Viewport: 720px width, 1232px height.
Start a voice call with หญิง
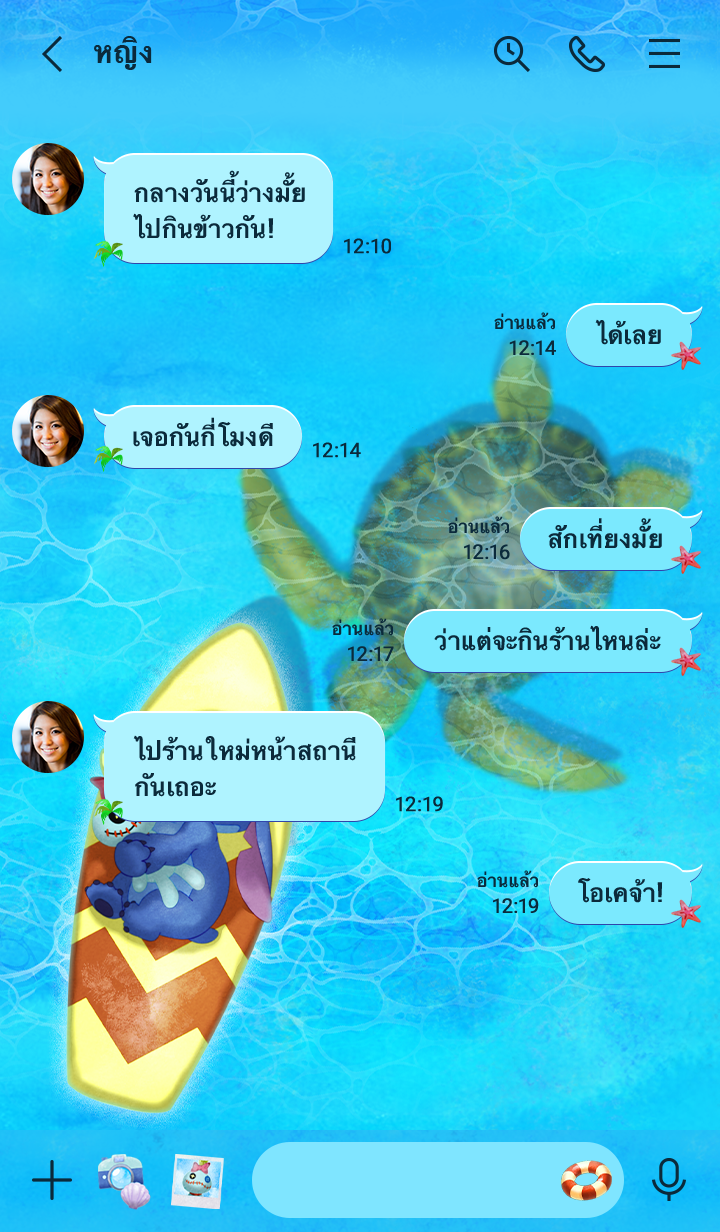(x=587, y=54)
